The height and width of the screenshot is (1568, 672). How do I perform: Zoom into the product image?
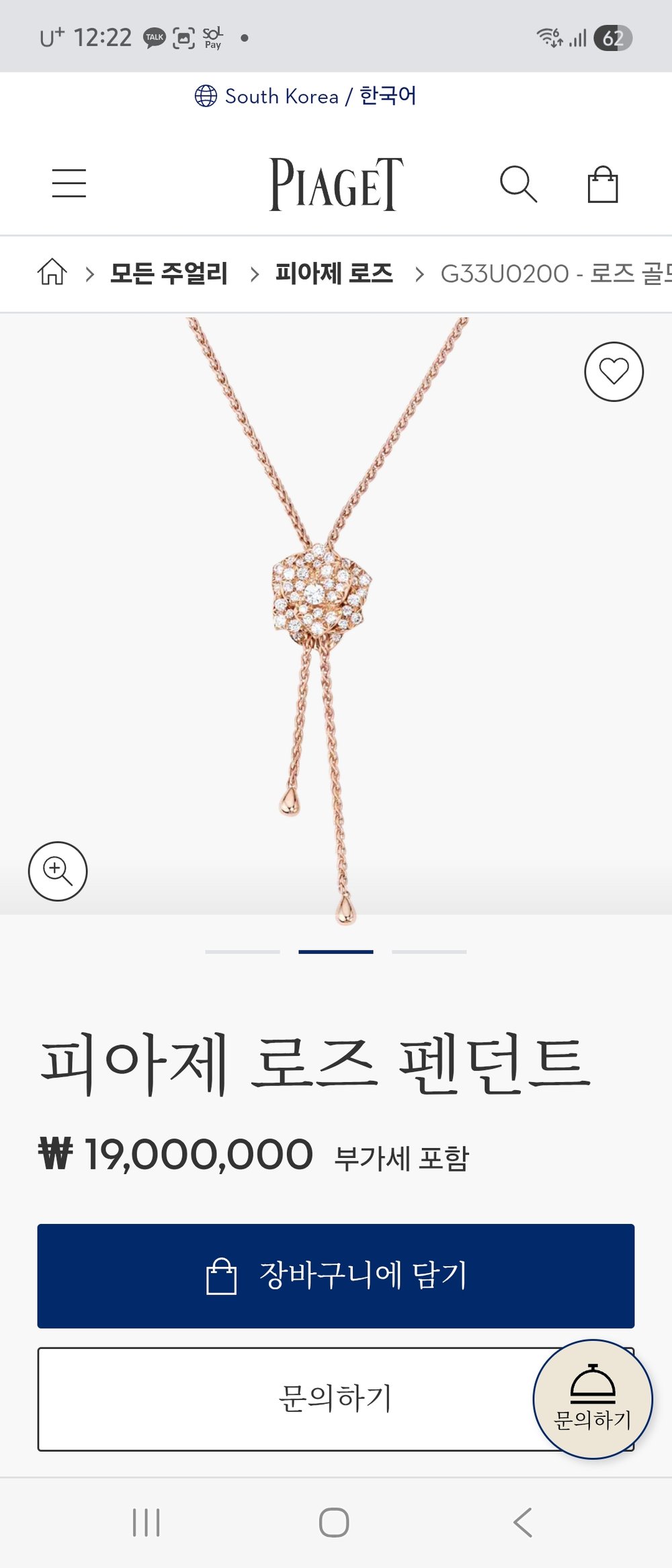[58, 871]
